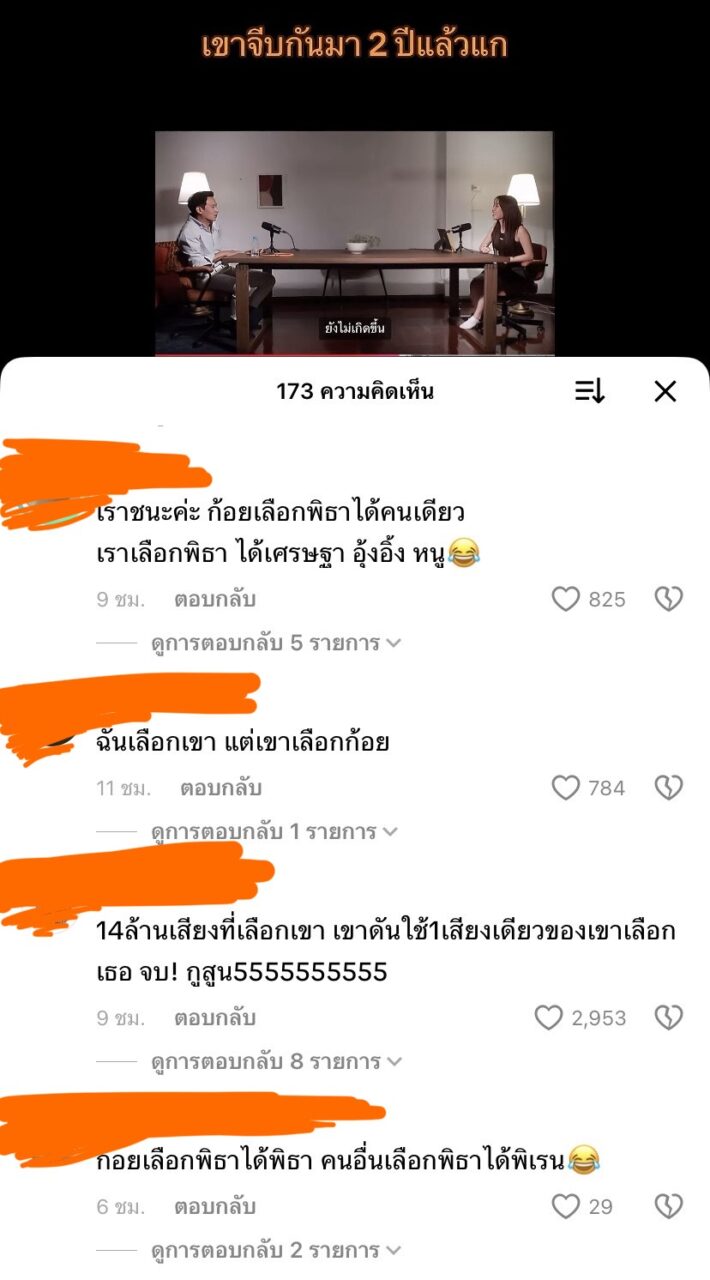Like the comment ฉันเลือกเขา แต่เขาเลือกก้อย

(566, 788)
